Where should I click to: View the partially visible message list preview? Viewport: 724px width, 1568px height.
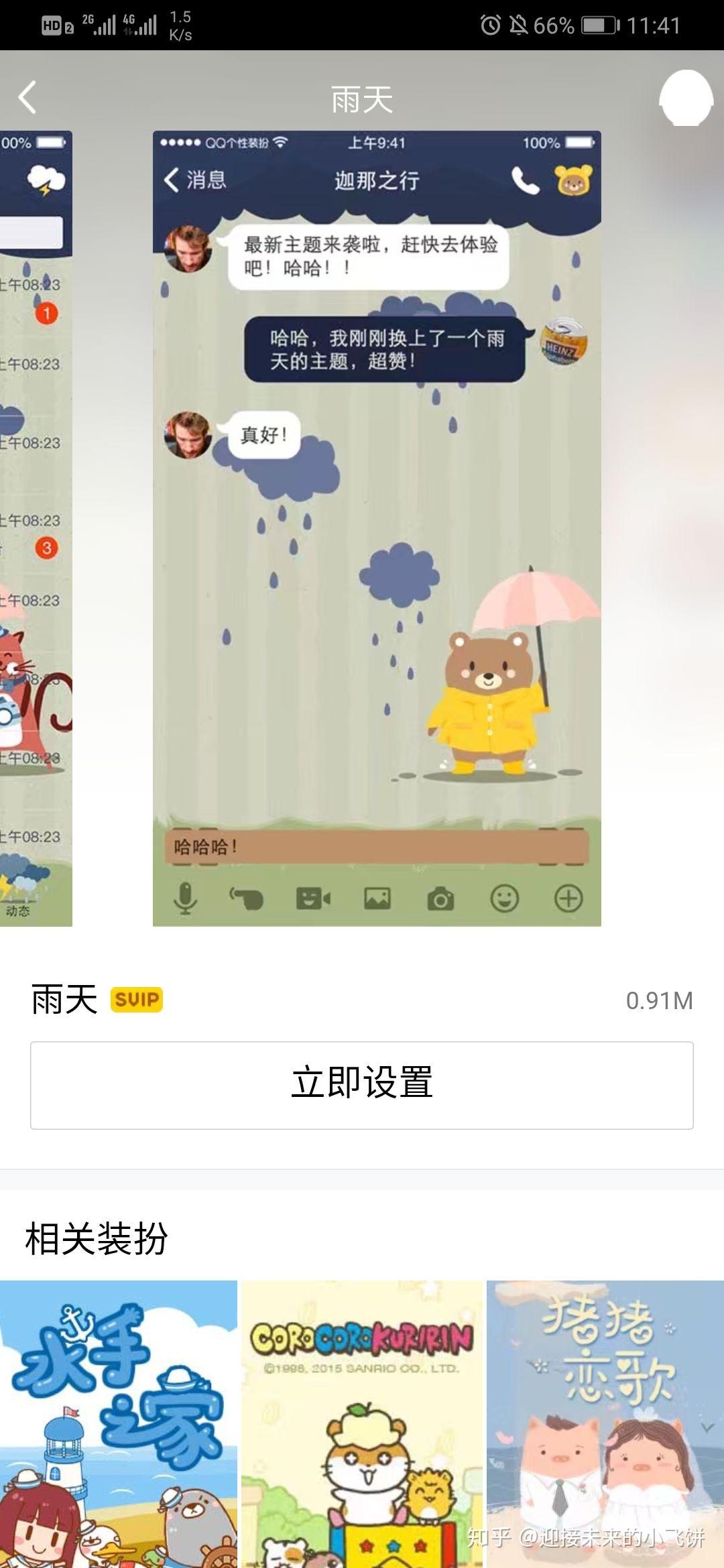tap(36, 529)
